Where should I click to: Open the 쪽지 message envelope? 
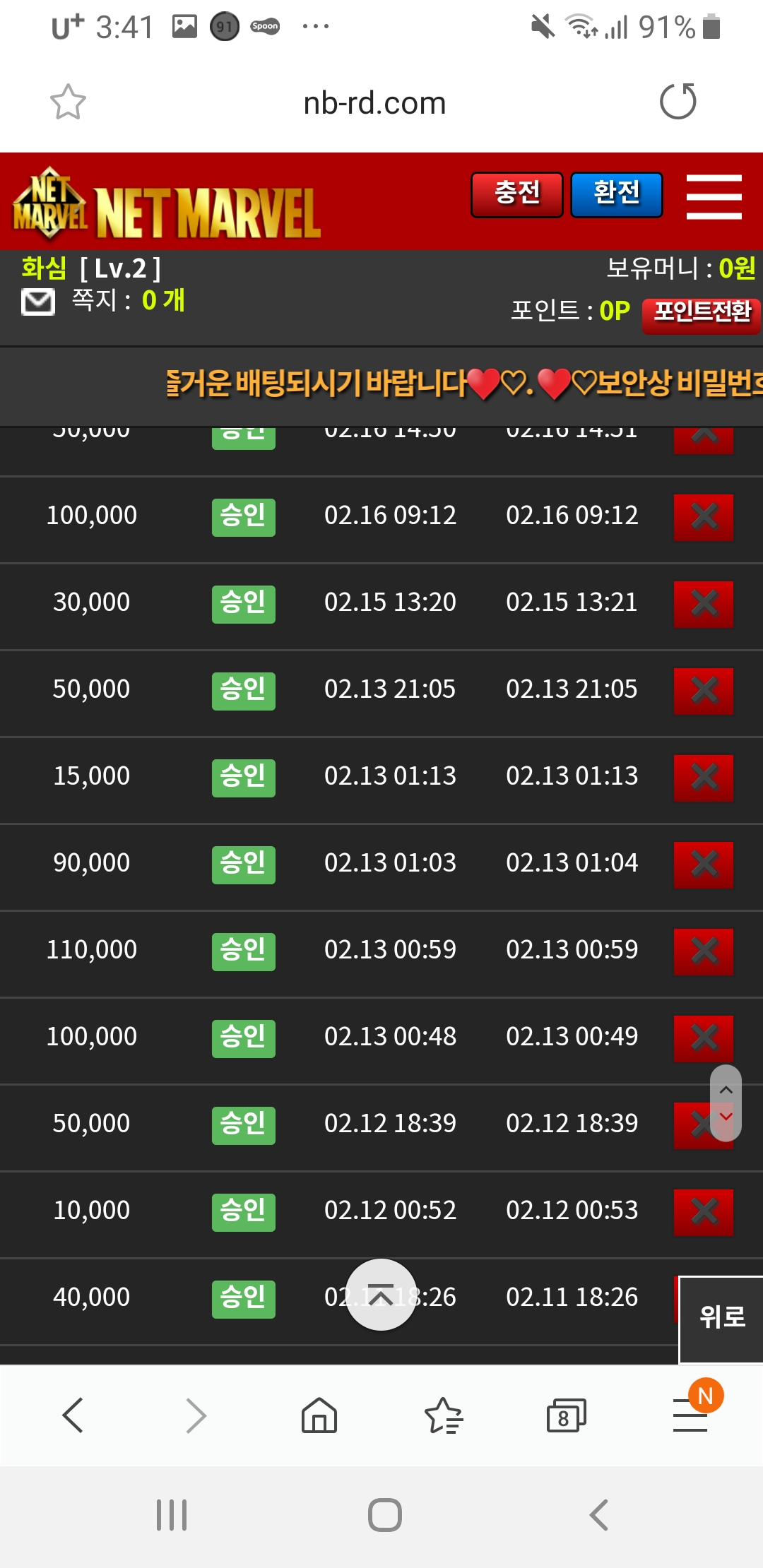coord(38,302)
